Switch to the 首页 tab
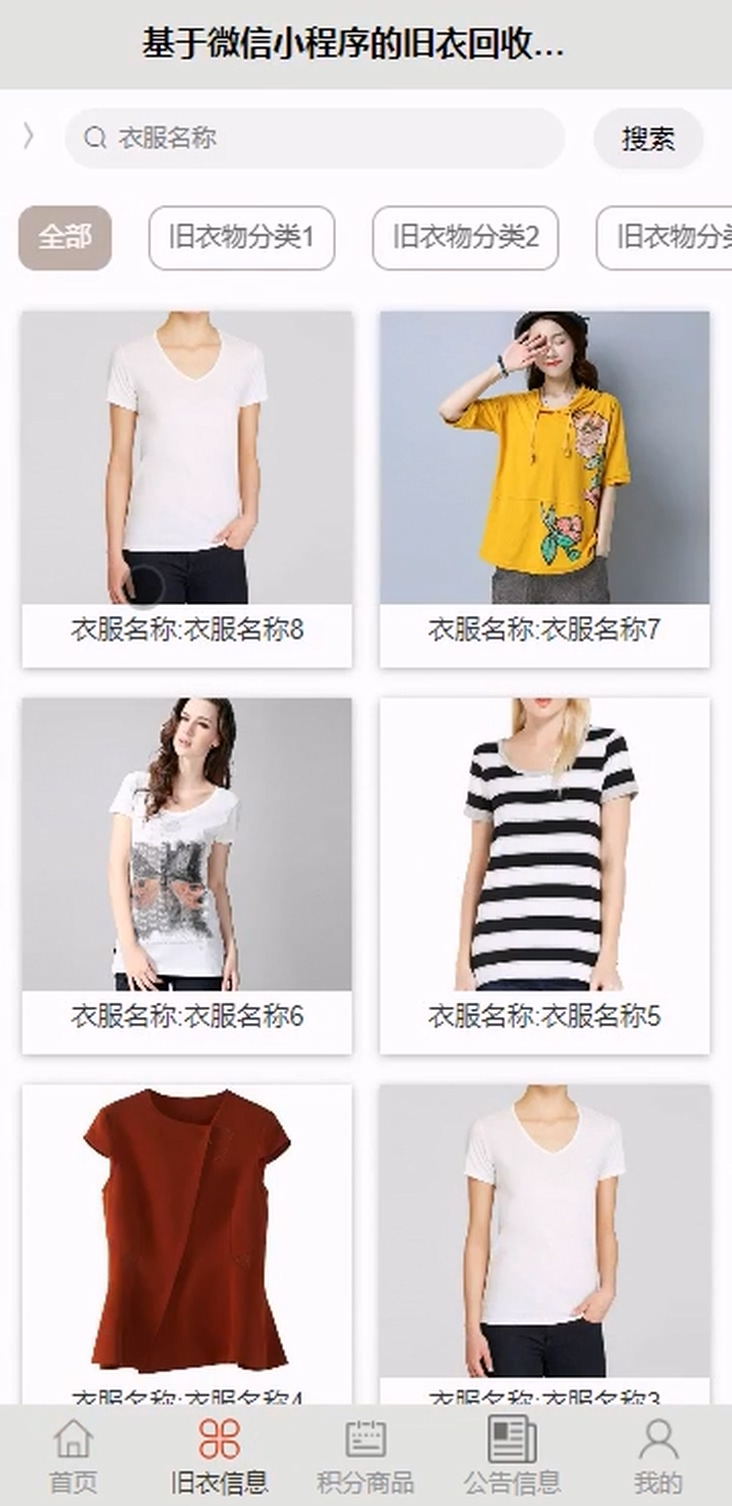 point(73,1456)
